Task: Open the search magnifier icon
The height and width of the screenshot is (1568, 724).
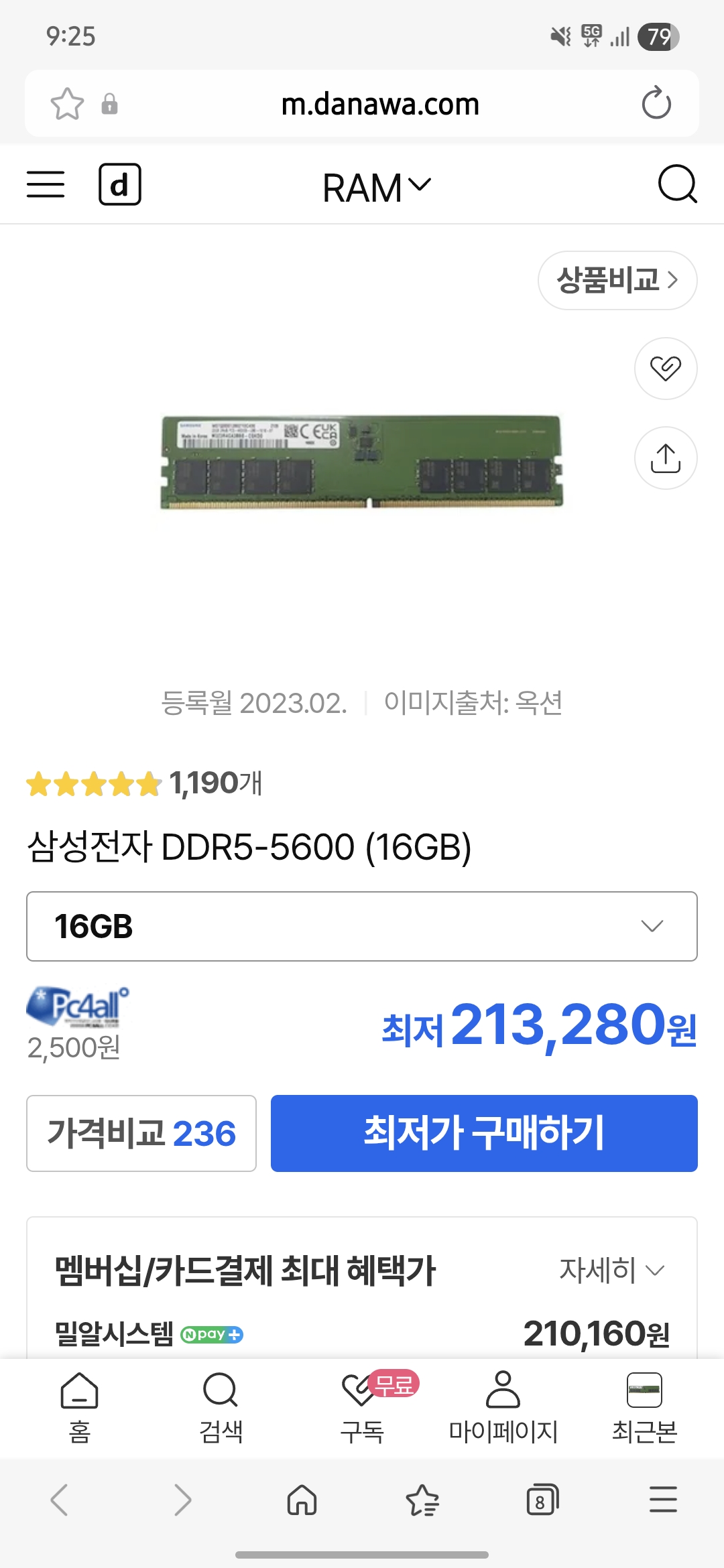Action: tap(677, 184)
